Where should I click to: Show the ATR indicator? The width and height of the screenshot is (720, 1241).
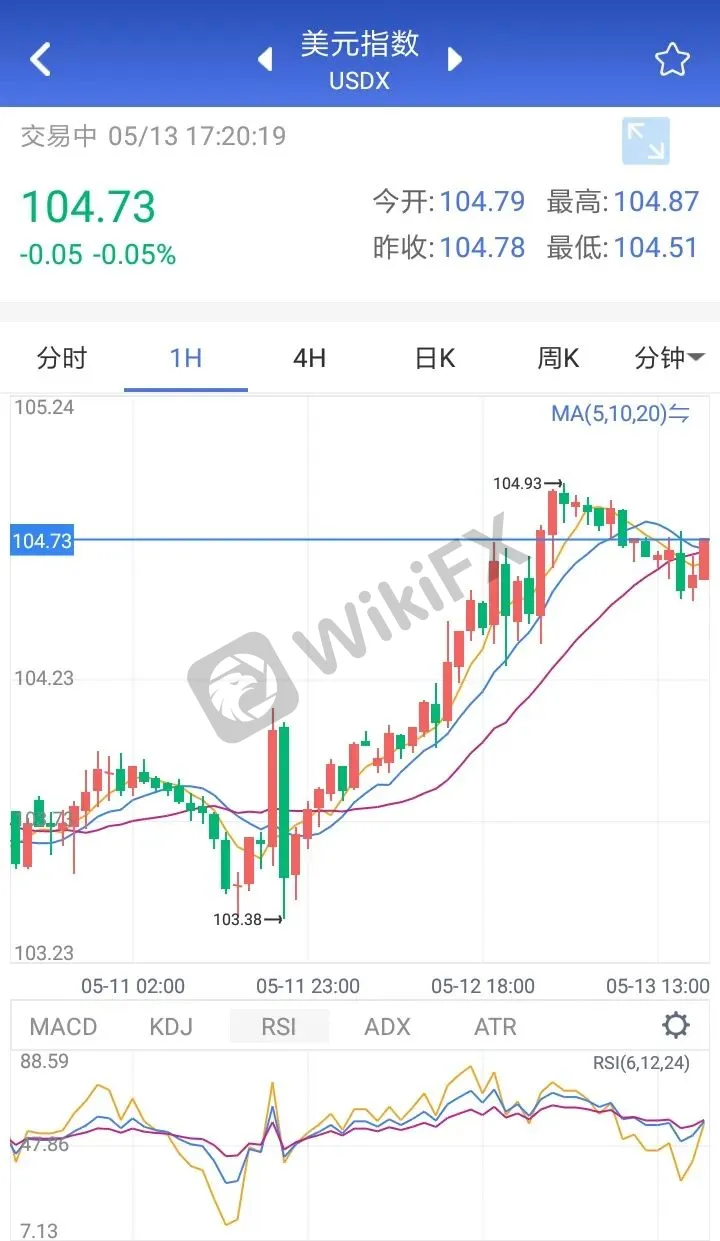coord(495,1026)
